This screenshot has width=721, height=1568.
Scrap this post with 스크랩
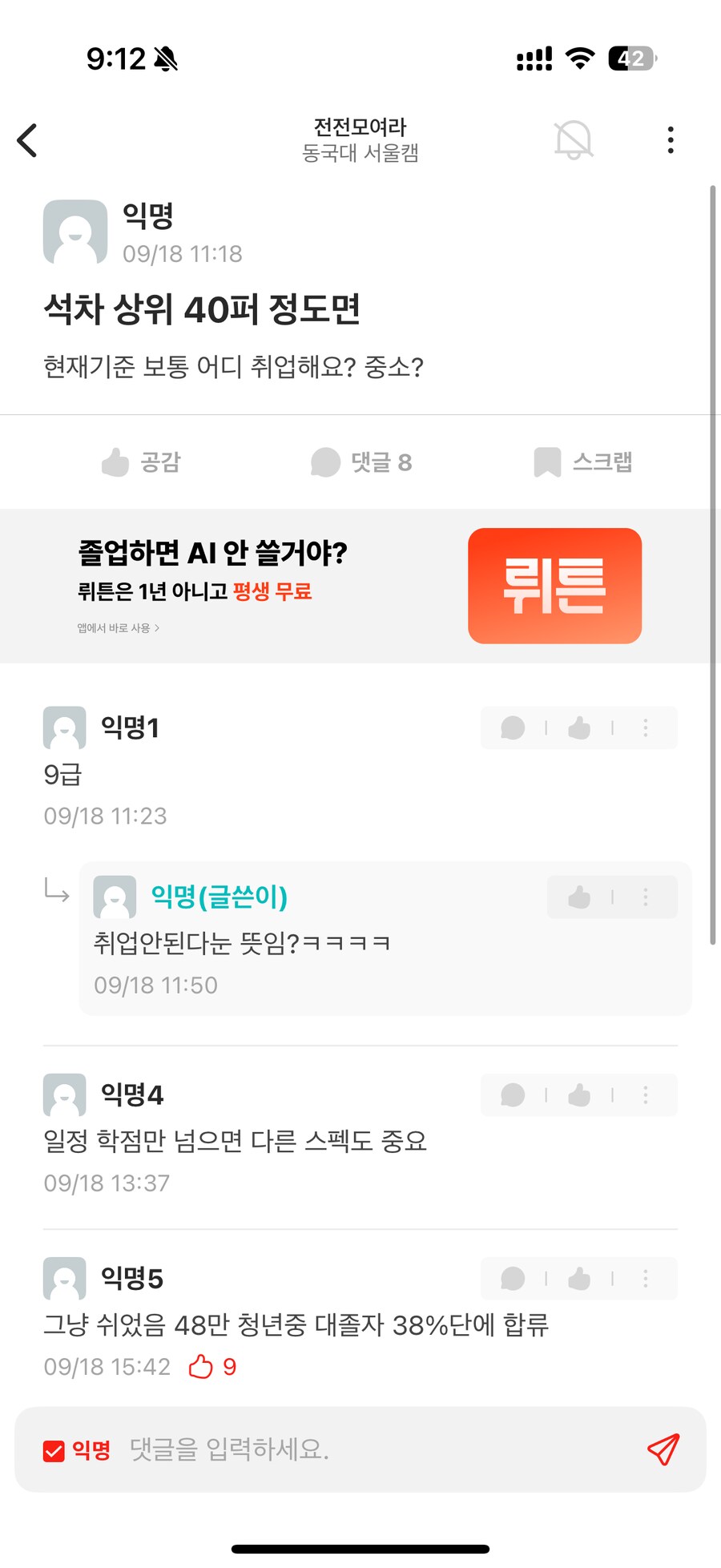pos(583,462)
